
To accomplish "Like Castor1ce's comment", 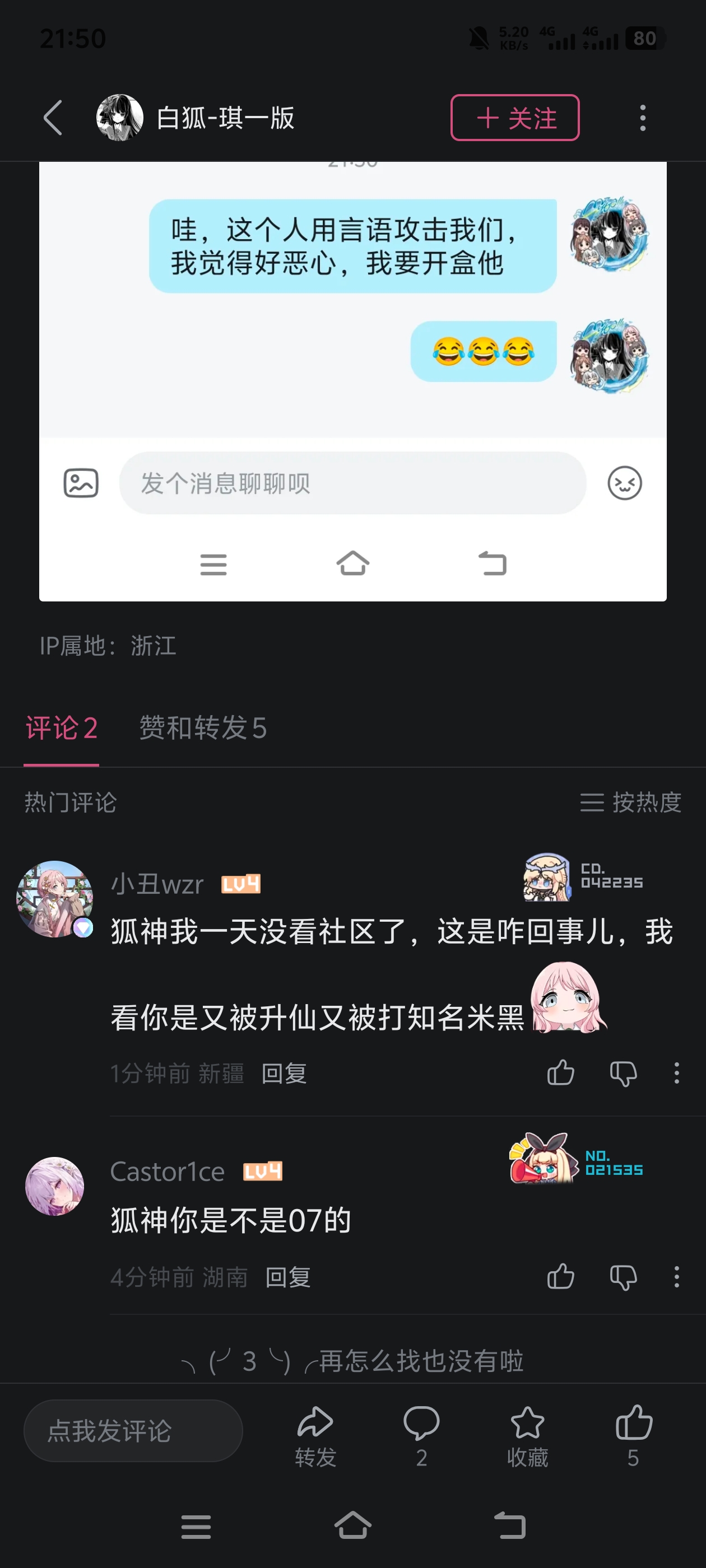I will point(560,1277).
